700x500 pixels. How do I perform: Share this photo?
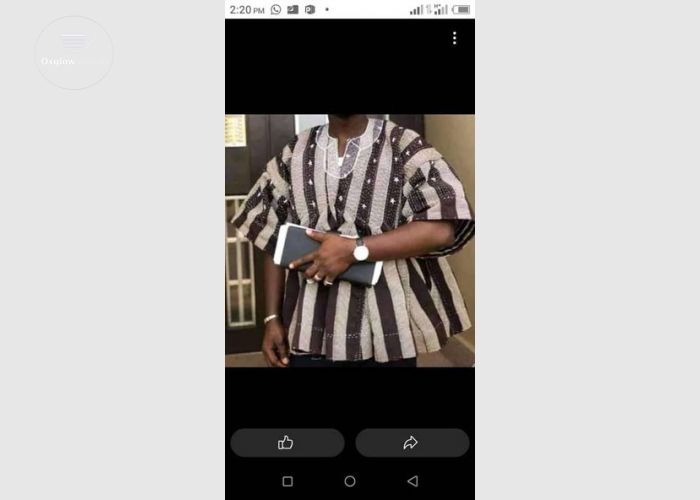pyautogui.click(x=411, y=443)
